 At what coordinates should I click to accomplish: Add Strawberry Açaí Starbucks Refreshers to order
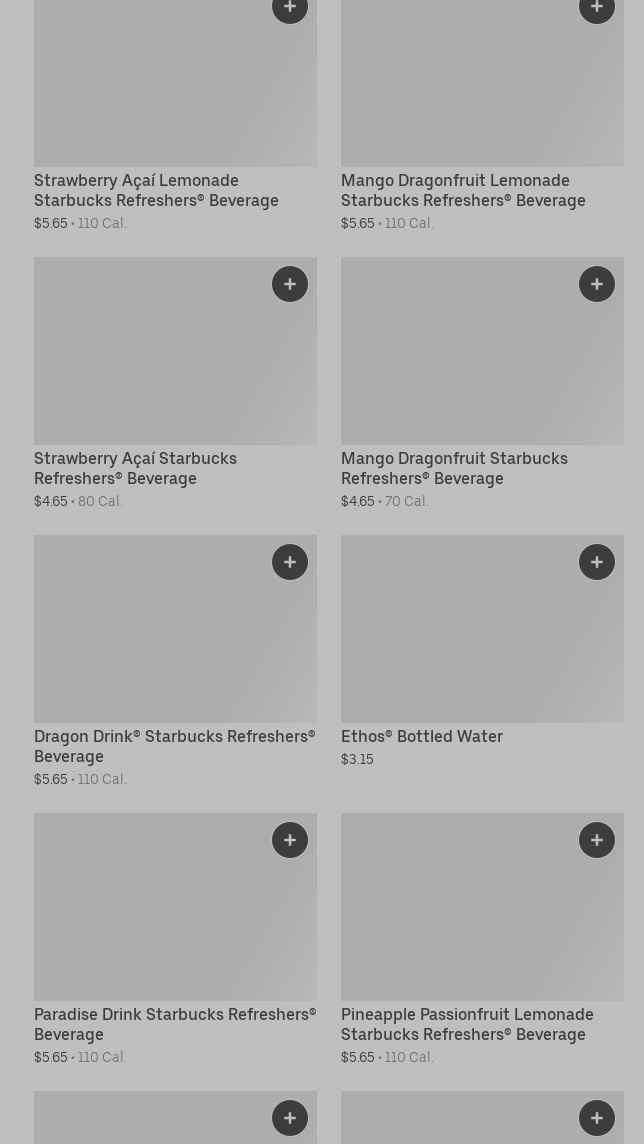coord(290,284)
